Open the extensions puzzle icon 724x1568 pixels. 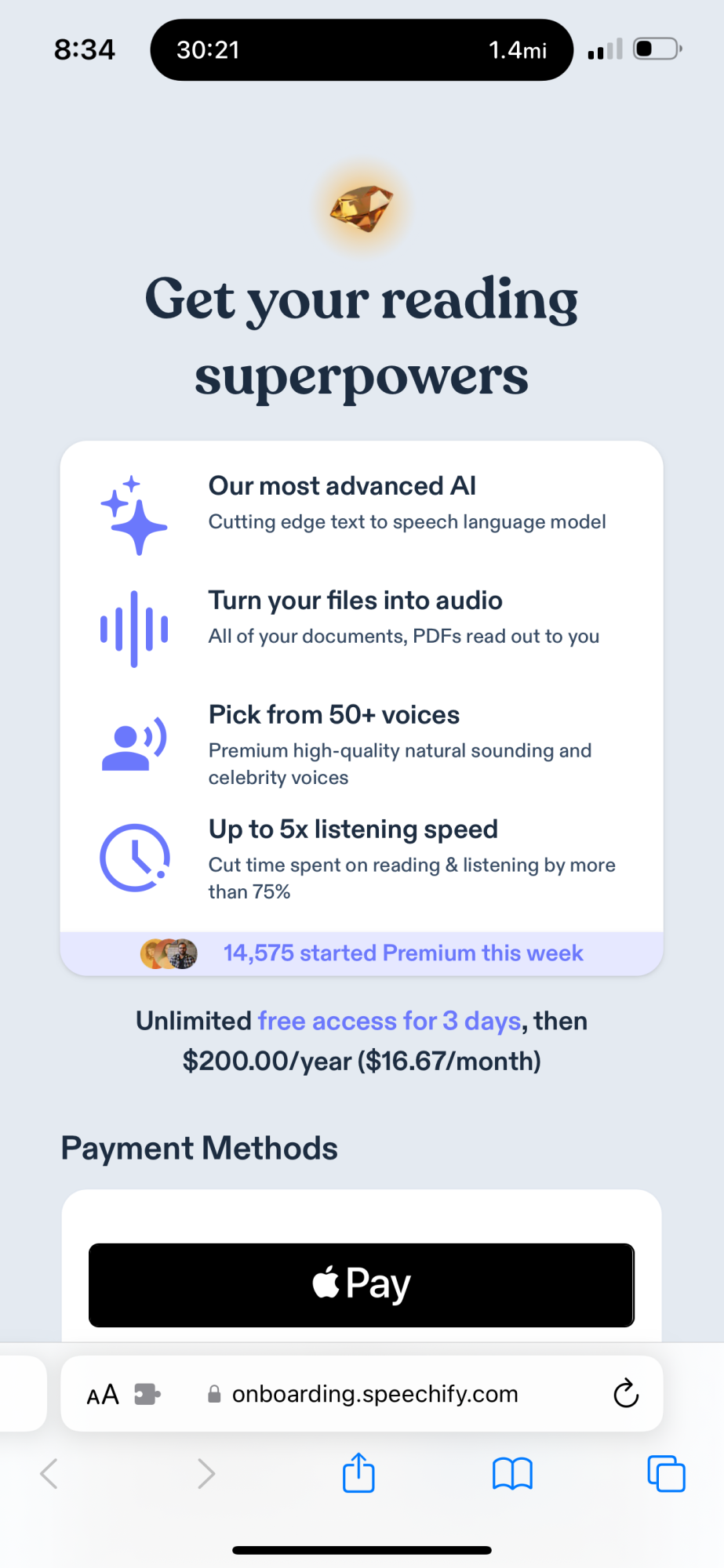click(147, 1394)
